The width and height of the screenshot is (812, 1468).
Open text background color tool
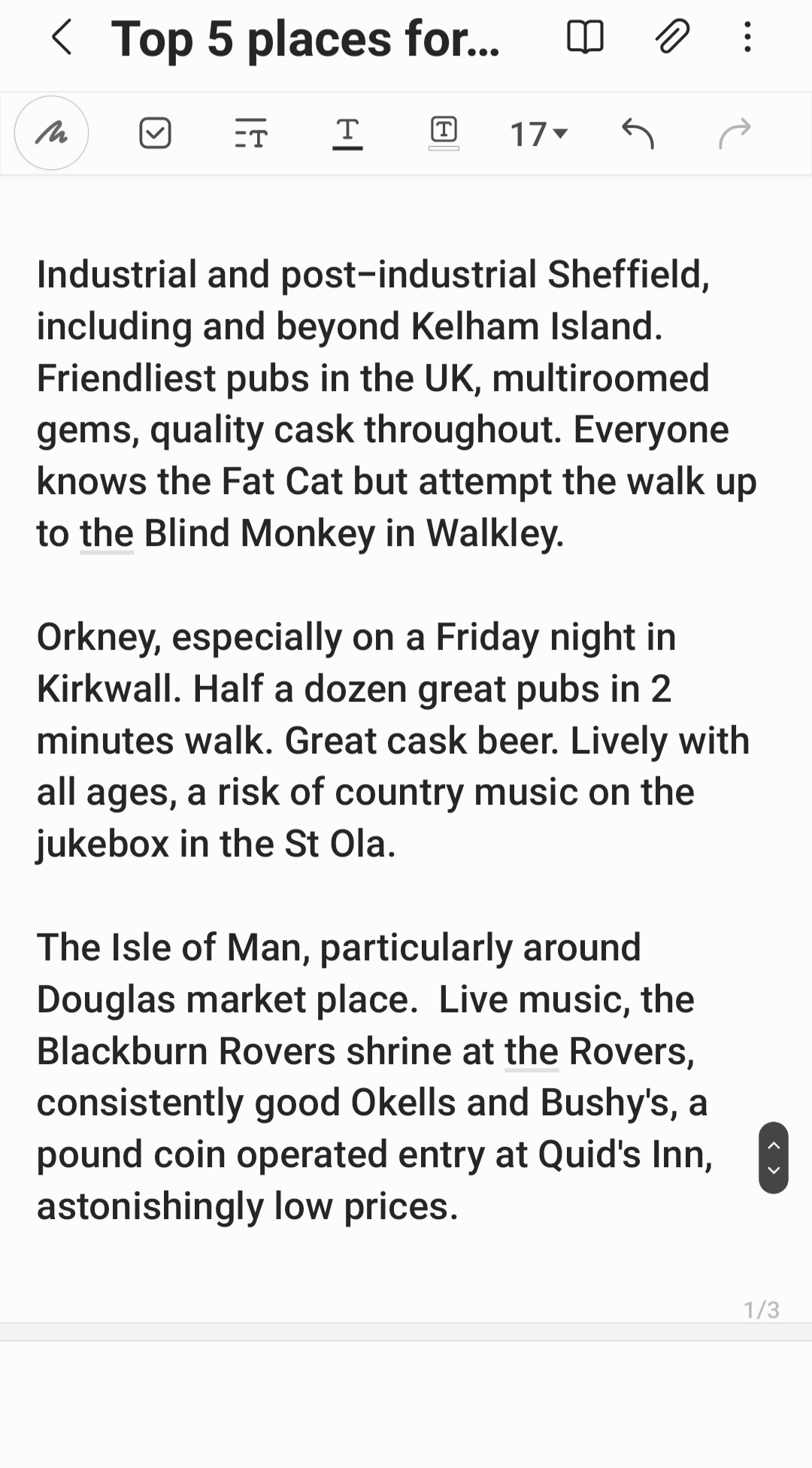click(444, 133)
